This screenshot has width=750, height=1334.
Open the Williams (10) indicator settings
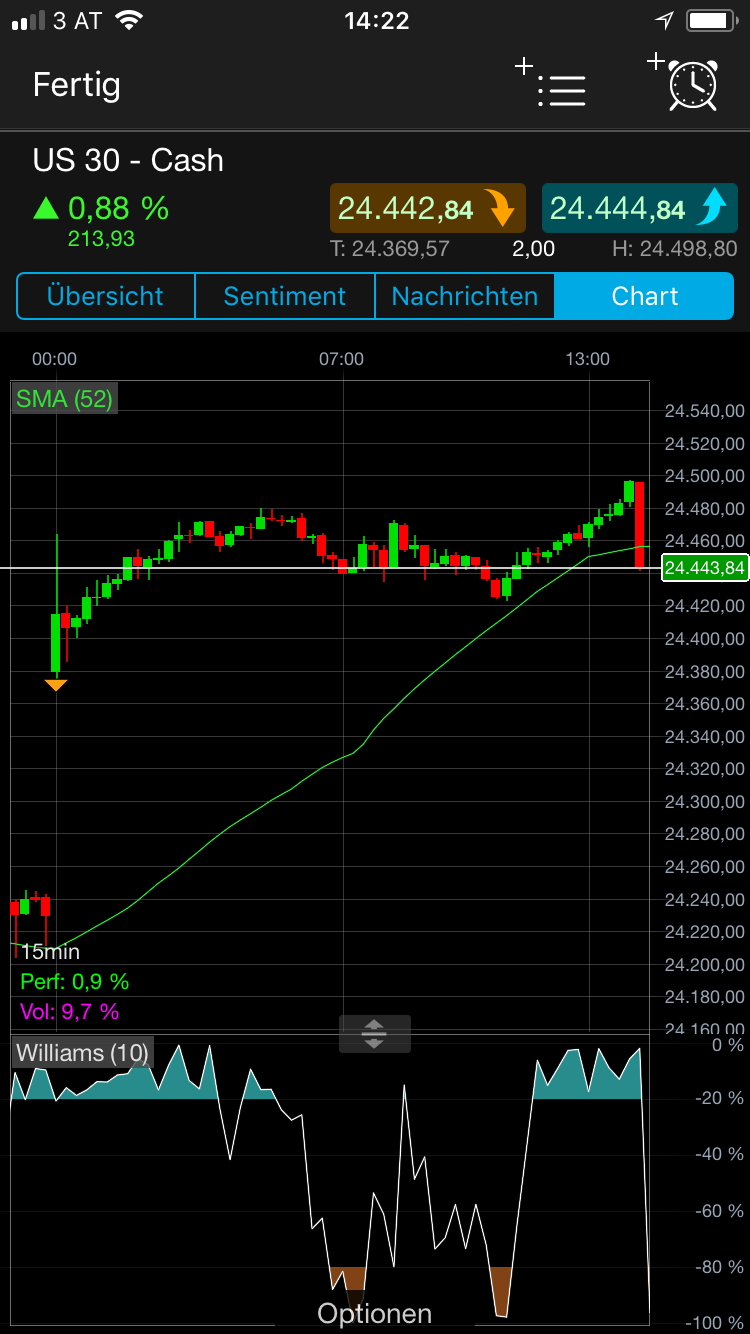point(82,1052)
